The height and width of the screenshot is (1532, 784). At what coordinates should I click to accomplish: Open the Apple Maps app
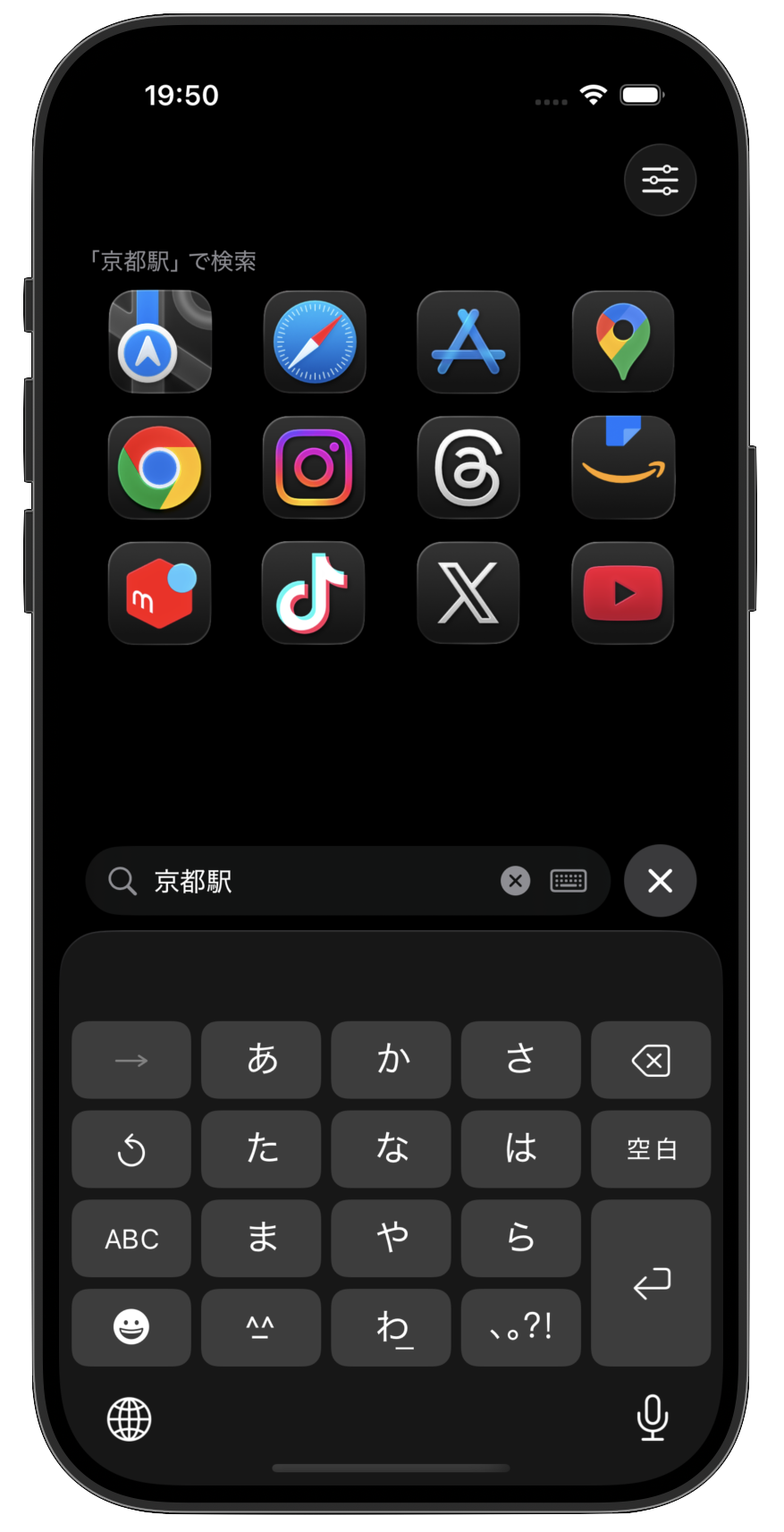[x=160, y=343]
